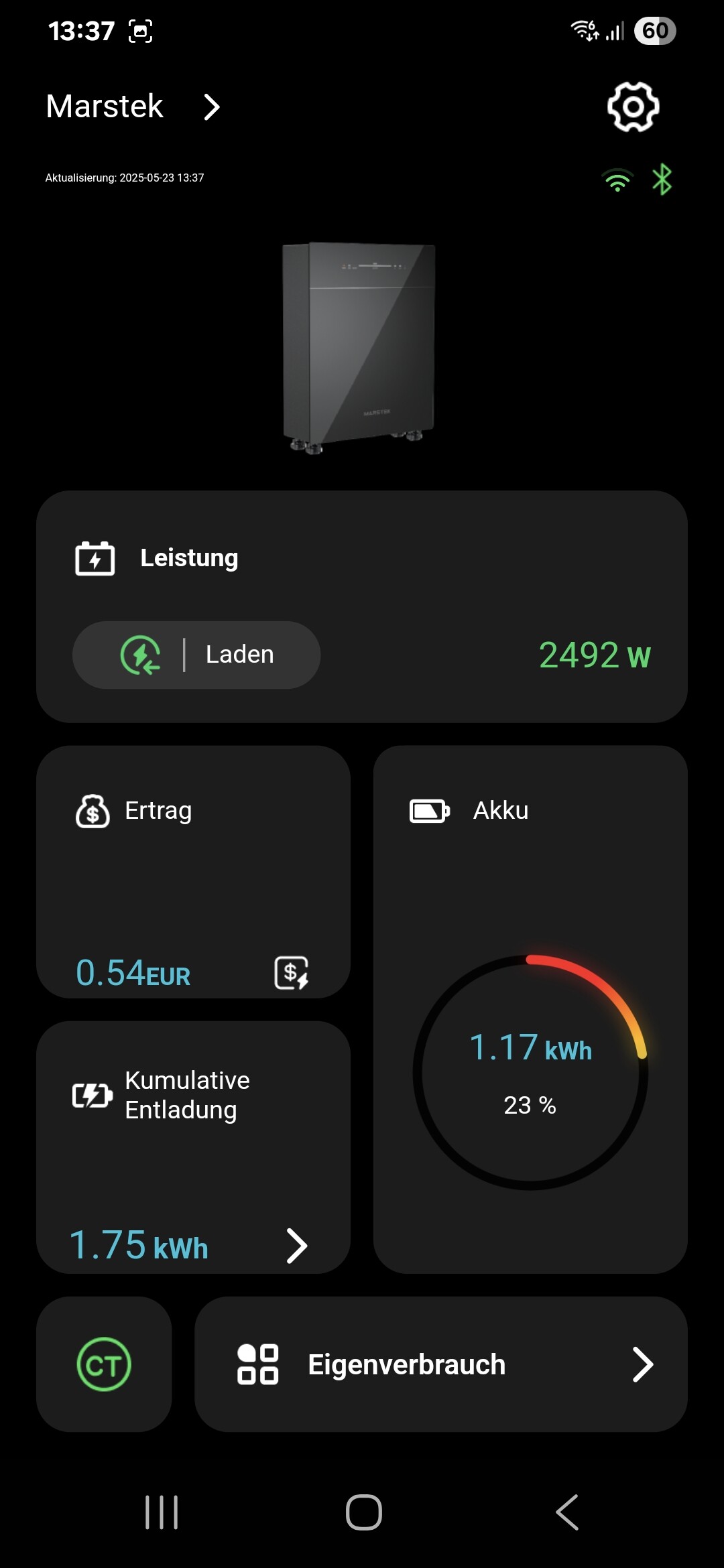Open the settings gear
The width and height of the screenshot is (724, 1568).
633,107
